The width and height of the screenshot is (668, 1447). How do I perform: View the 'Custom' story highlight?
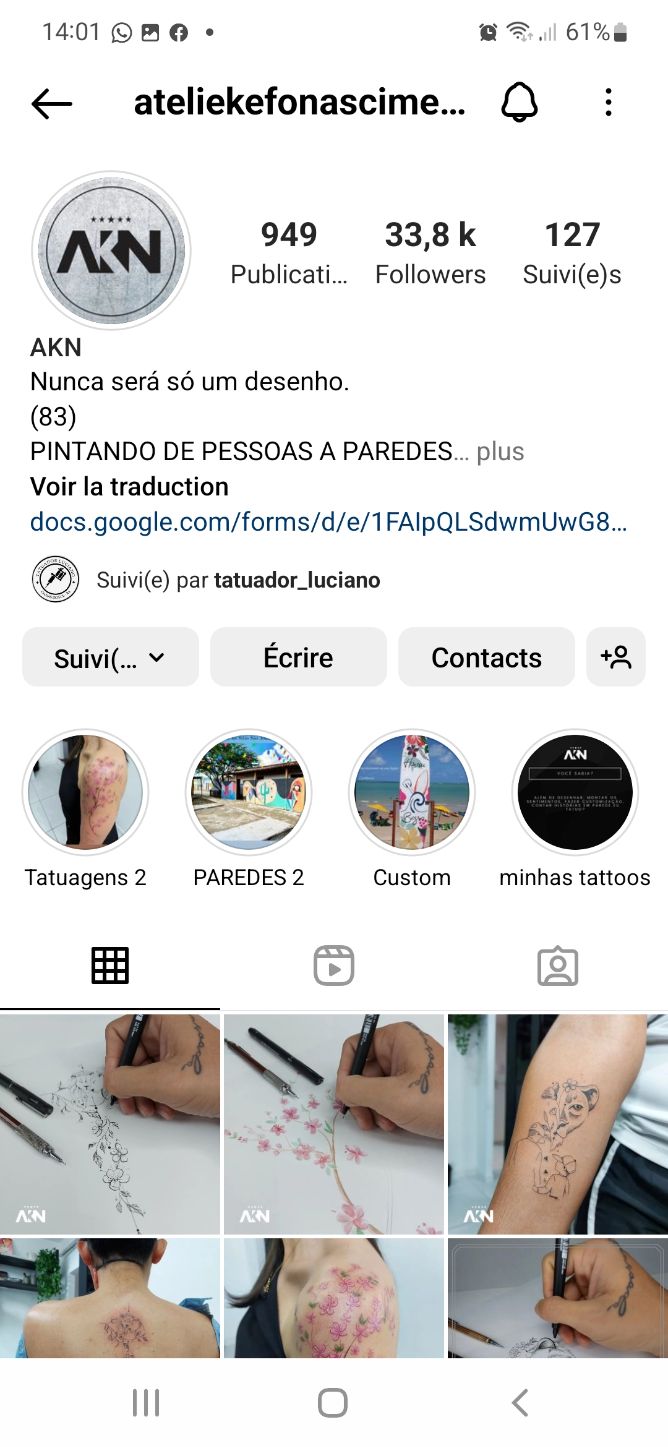pyautogui.click(x=412, y=792)
